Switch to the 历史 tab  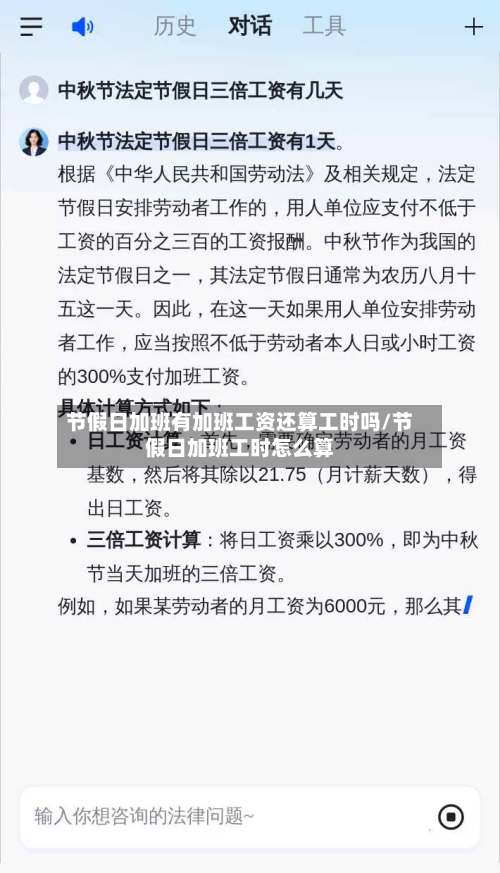(175, 26)
